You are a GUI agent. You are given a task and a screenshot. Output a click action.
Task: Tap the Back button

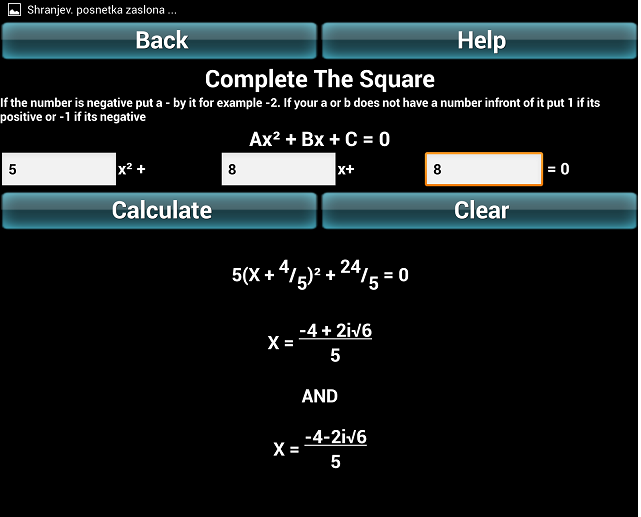[160, 41]
